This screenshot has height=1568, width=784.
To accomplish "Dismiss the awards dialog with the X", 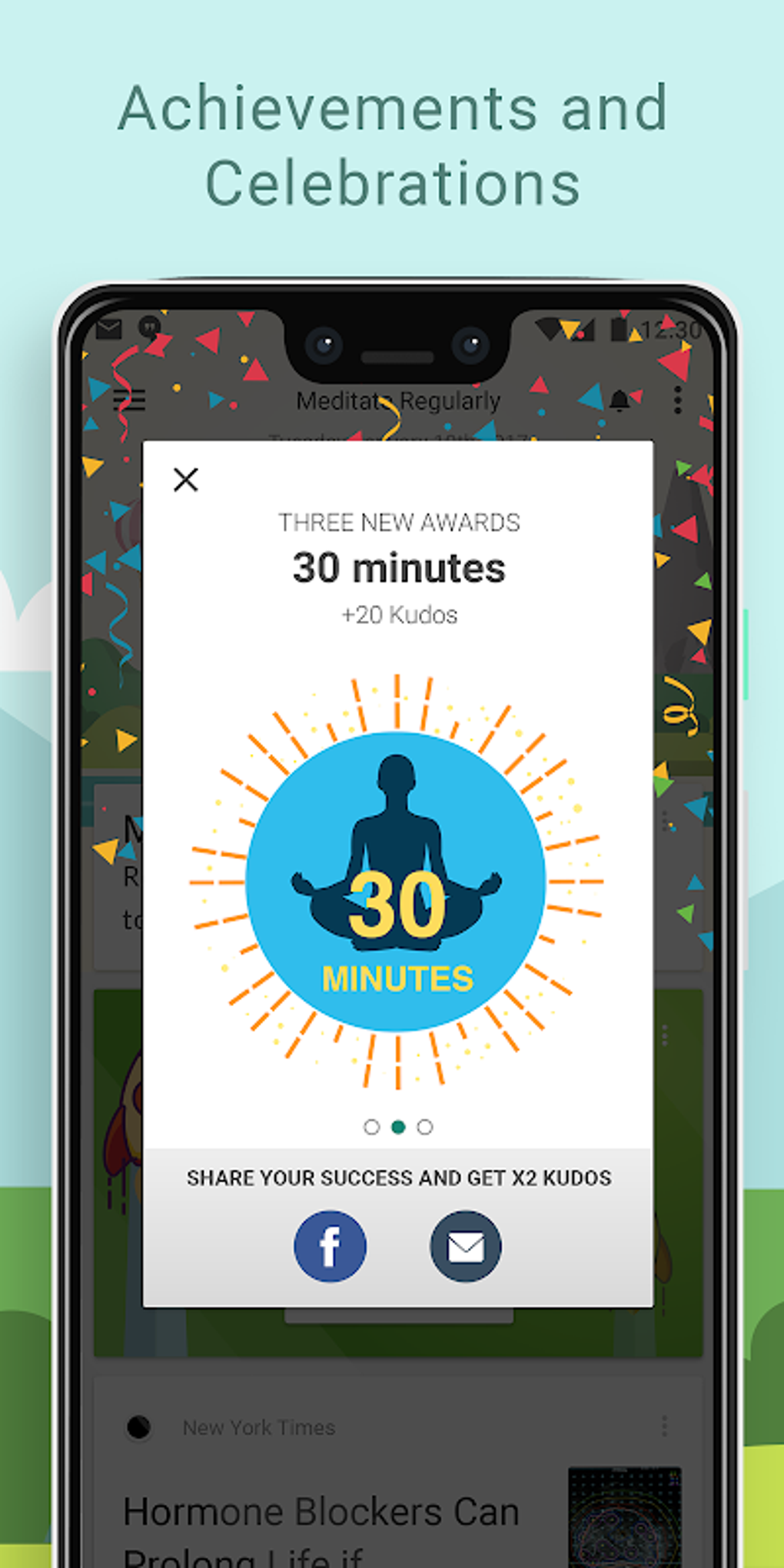I will (x=185, y=479).
